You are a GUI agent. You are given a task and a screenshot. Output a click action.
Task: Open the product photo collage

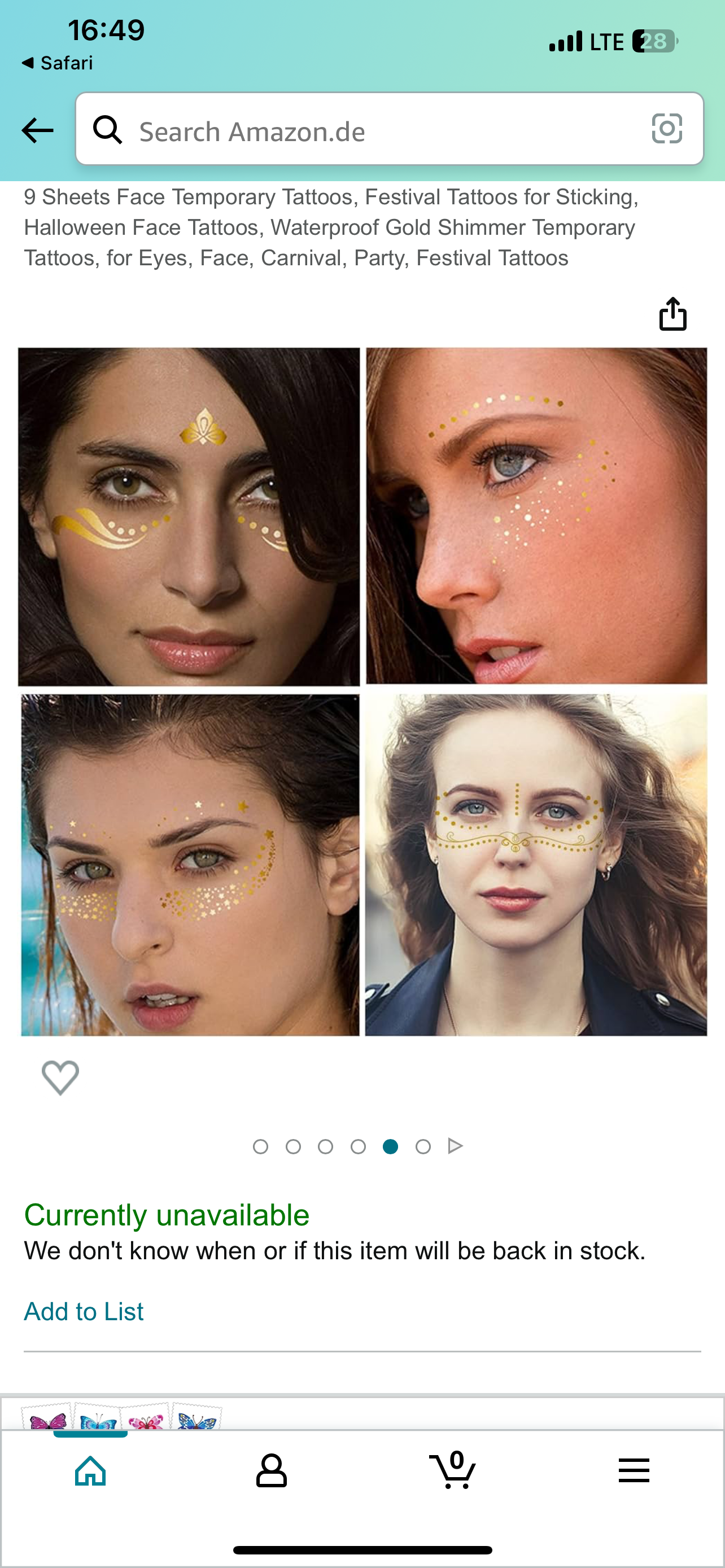coord(363,691)
